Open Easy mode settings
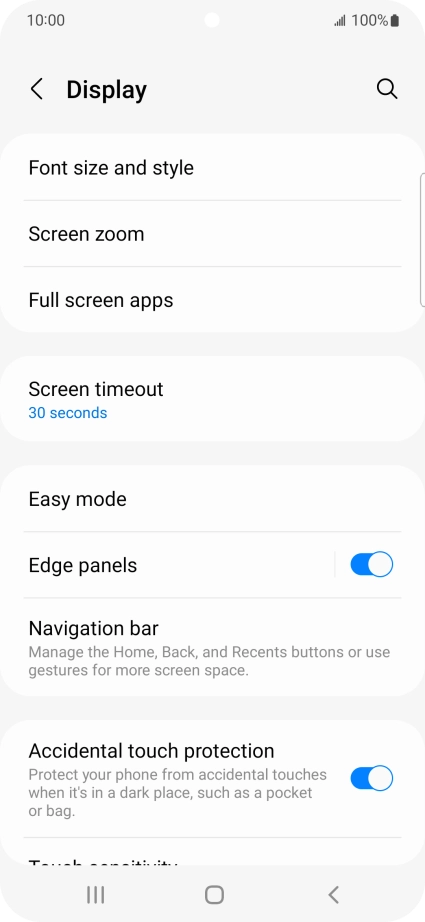This screenshot has height=922, width=425. click(x=212, y=499)
